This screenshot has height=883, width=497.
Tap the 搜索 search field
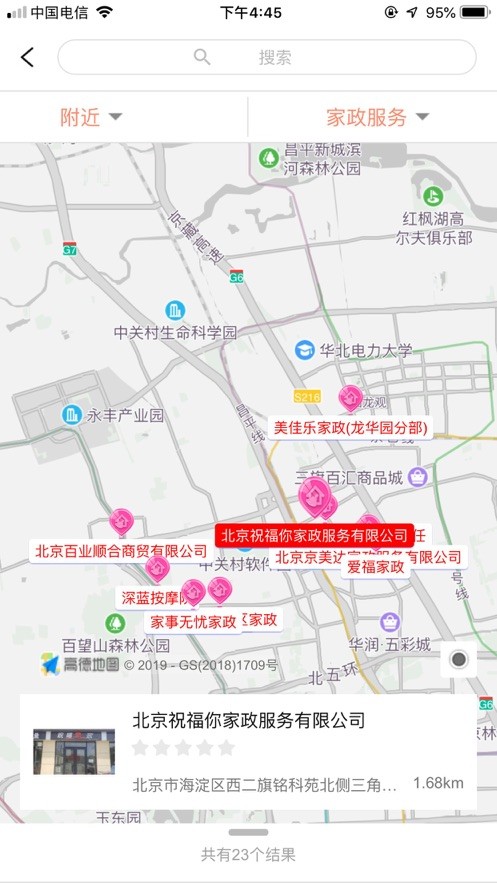pyautogui.click(x=267, y=57)
